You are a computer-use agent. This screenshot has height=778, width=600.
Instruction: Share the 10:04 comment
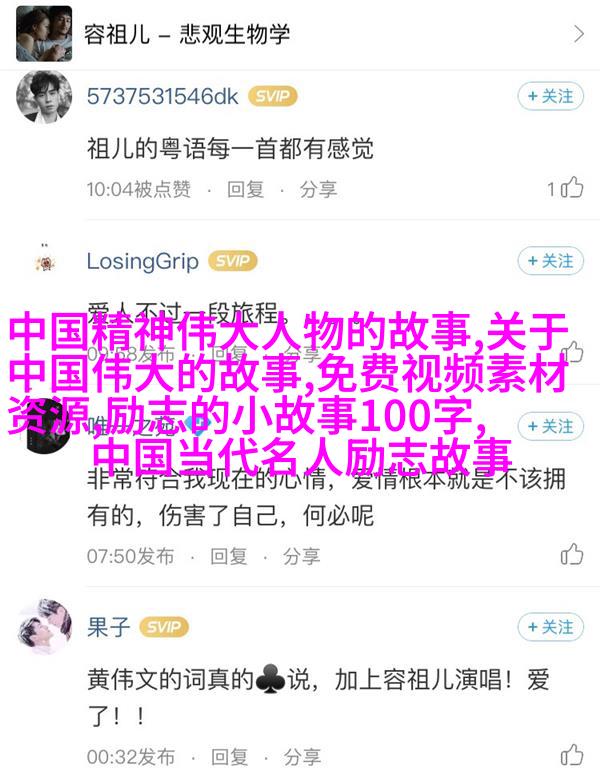point(319,188)
